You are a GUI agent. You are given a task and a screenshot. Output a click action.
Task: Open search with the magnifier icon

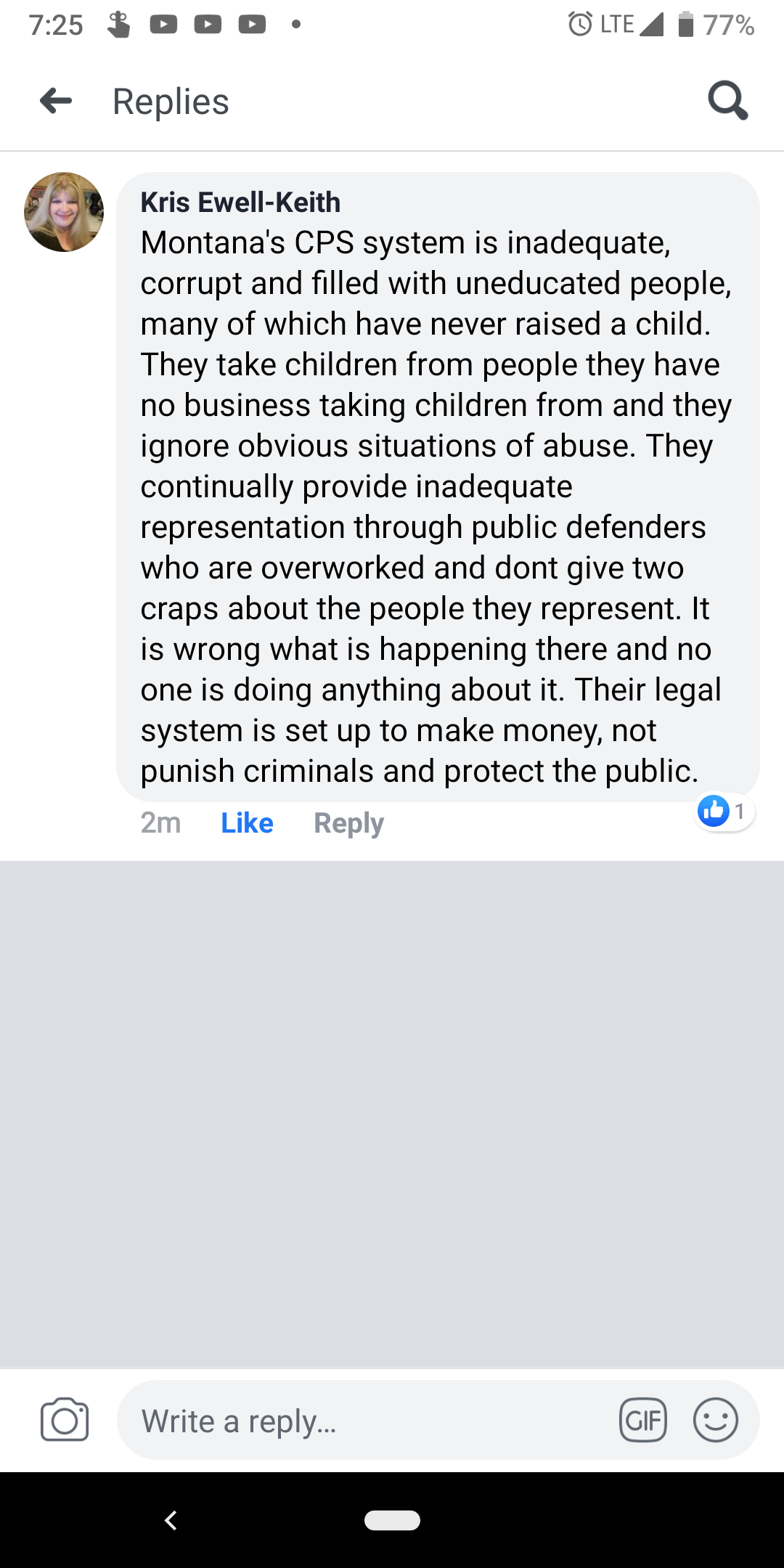point(727,100)
